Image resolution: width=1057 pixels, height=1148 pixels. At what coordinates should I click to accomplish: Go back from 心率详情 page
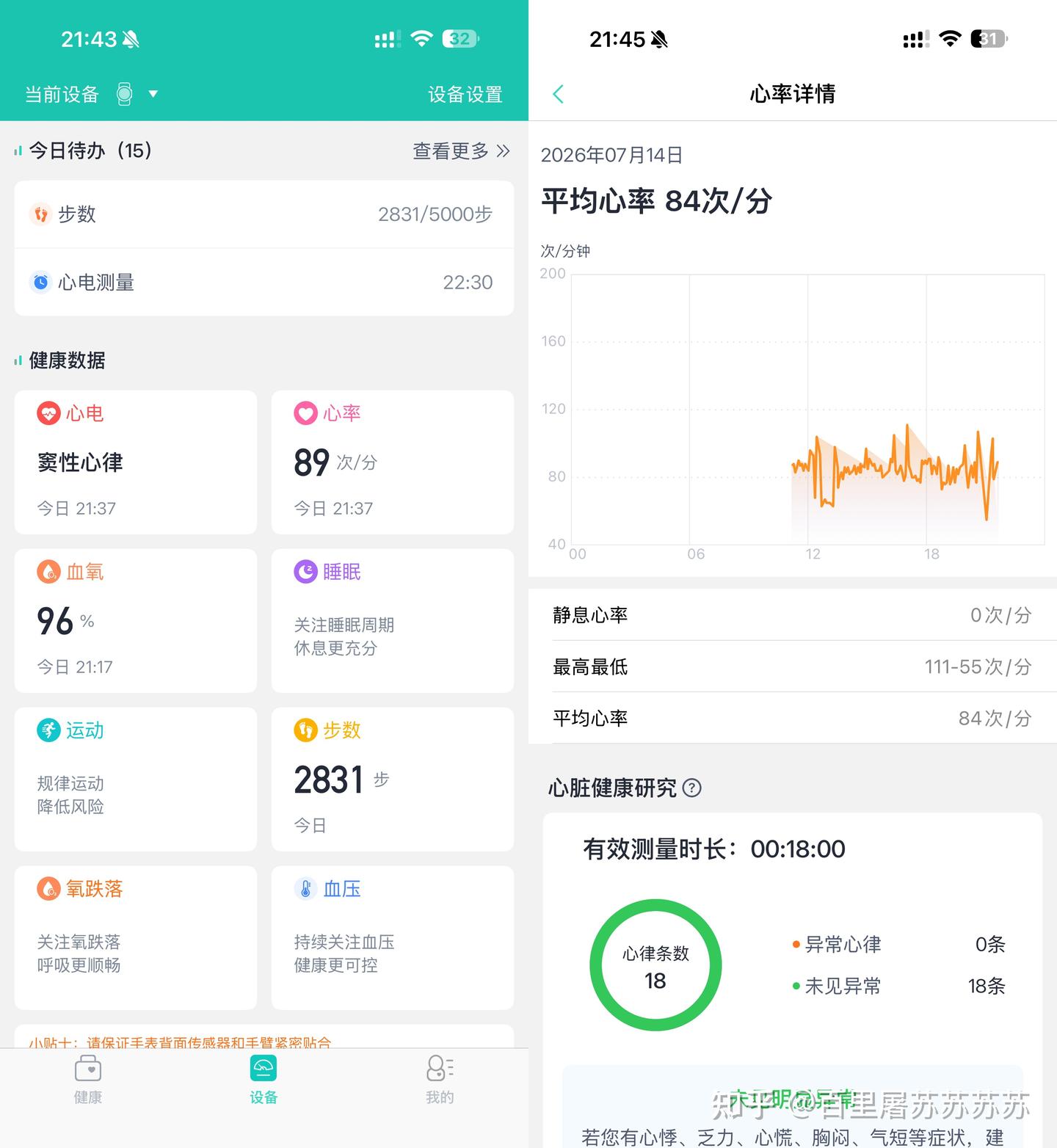559,94
